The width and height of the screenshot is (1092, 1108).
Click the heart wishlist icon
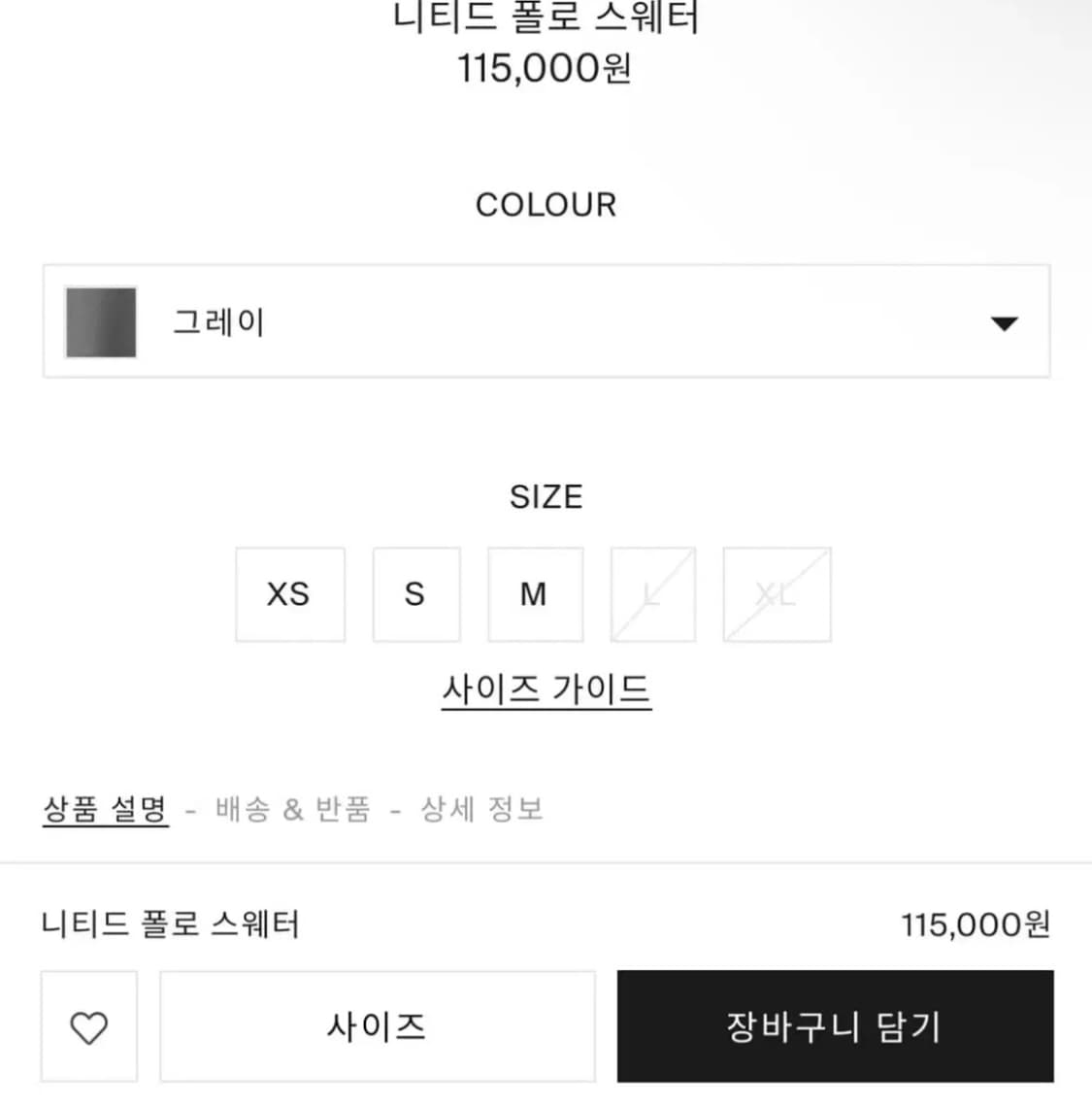click(88, 1025)
